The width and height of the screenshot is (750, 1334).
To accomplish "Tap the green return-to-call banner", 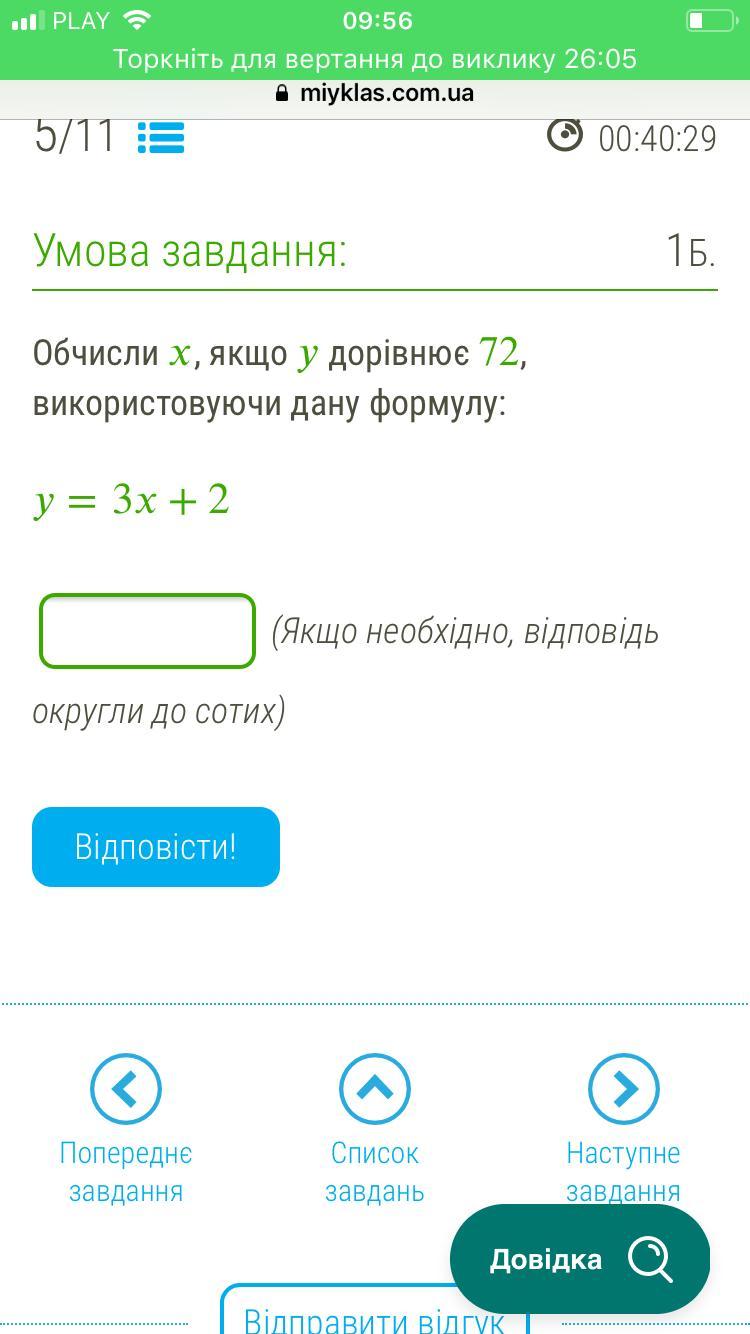I will pyautogui.click(x=375, y=58).
